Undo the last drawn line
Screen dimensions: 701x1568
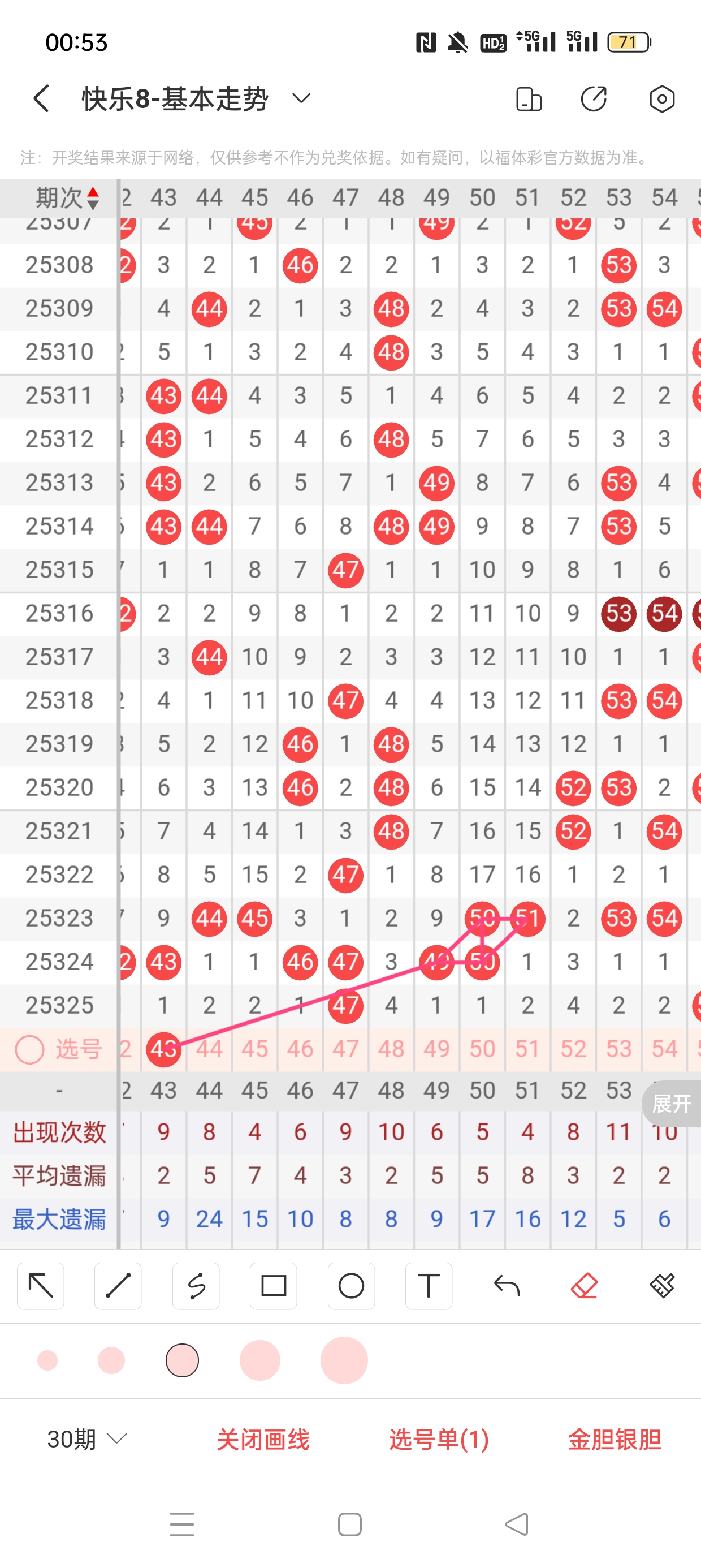tap(507, 1286)
